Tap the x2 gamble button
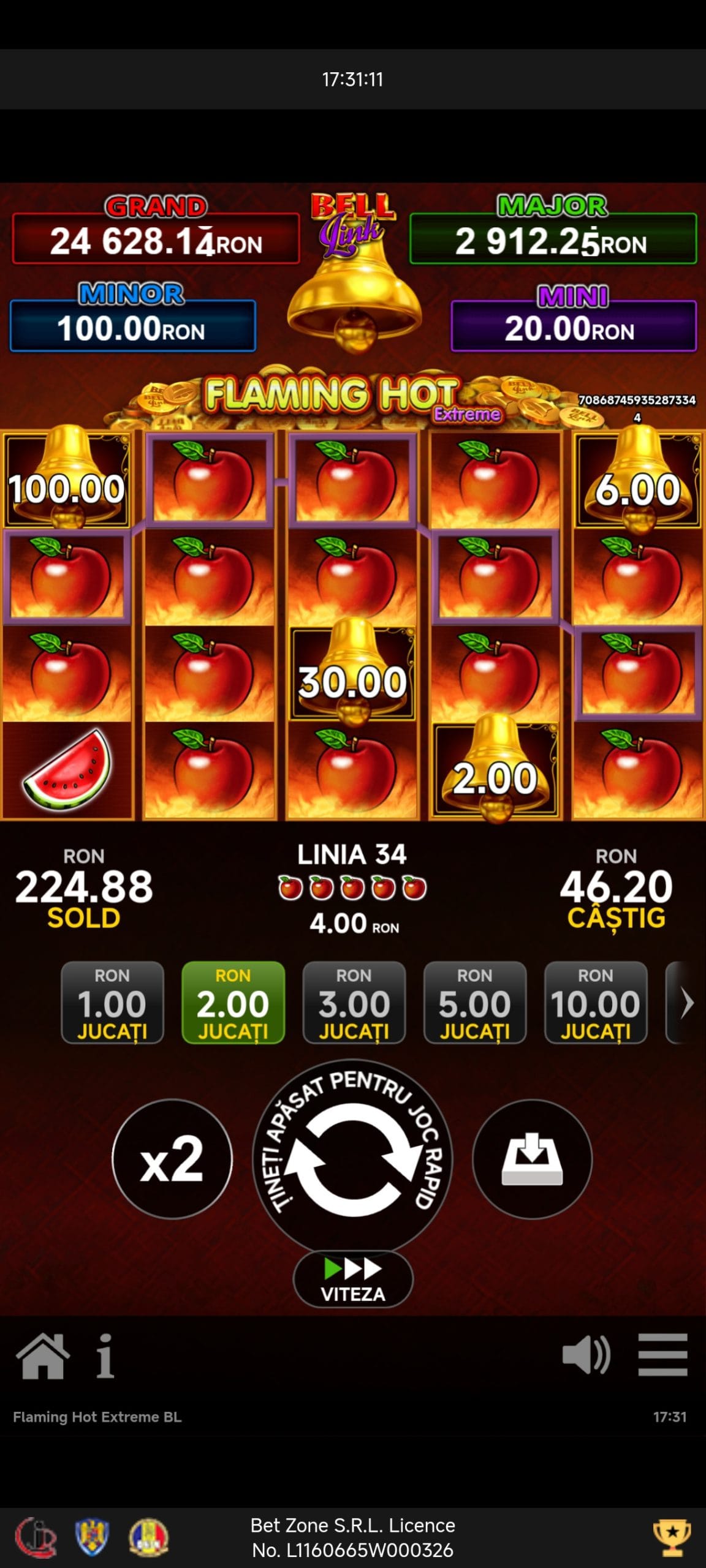This screenshot has height=1568, width=706. tap(172, 1159)
